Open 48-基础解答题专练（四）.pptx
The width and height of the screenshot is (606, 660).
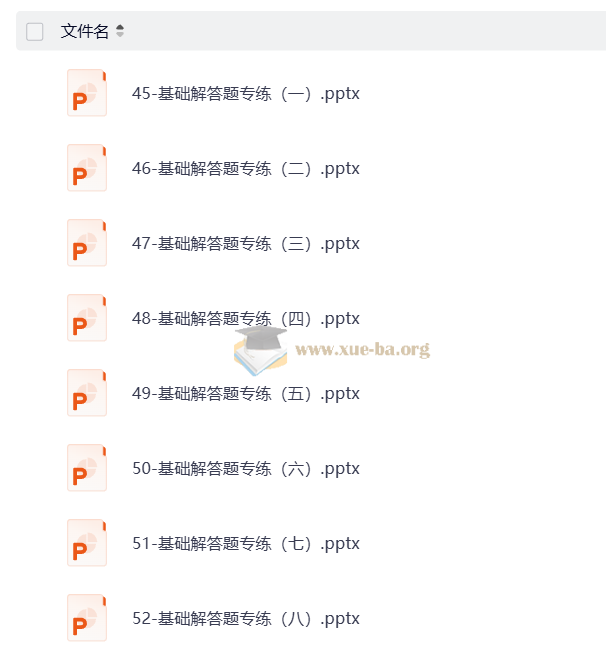pos(245,319)
